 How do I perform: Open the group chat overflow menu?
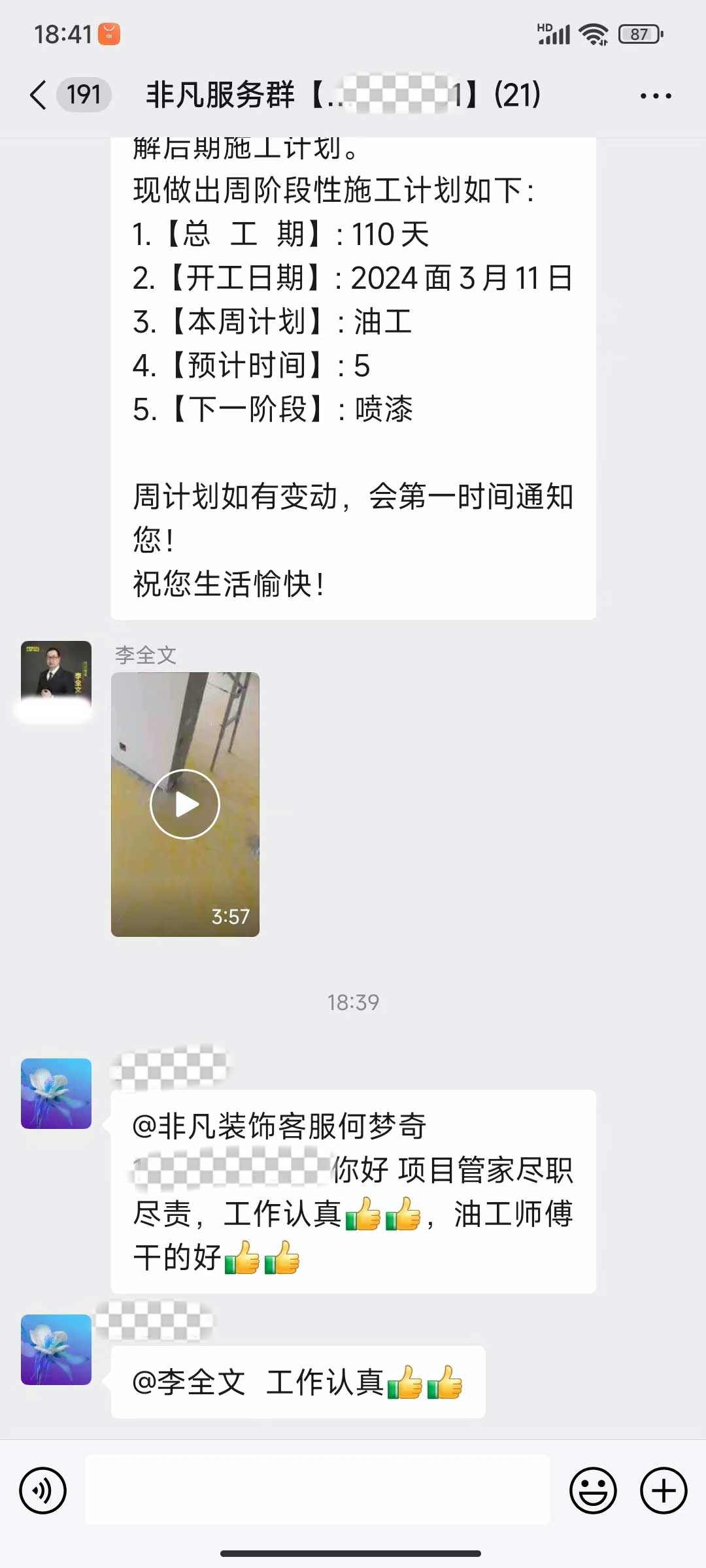655,96
